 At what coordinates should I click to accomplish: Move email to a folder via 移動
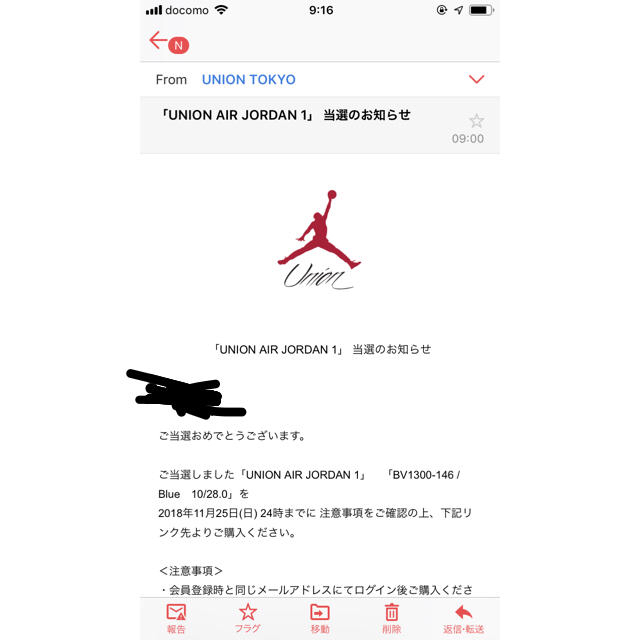click(x=320, y=617)
